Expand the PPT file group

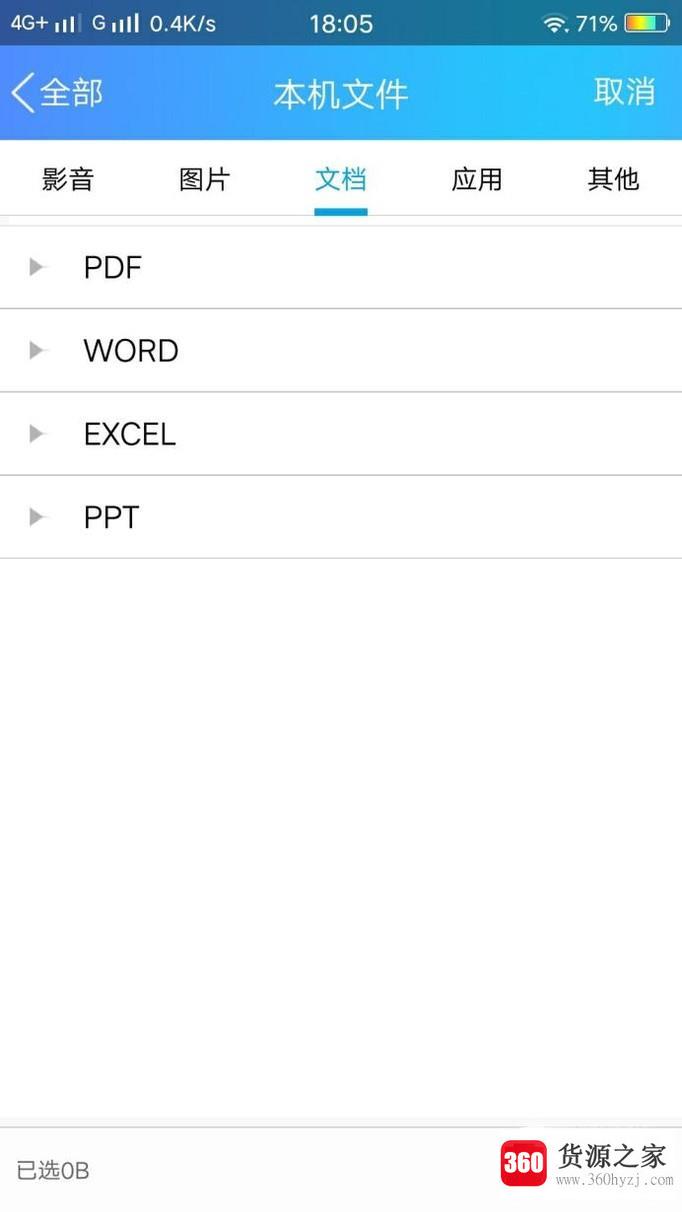111,517
